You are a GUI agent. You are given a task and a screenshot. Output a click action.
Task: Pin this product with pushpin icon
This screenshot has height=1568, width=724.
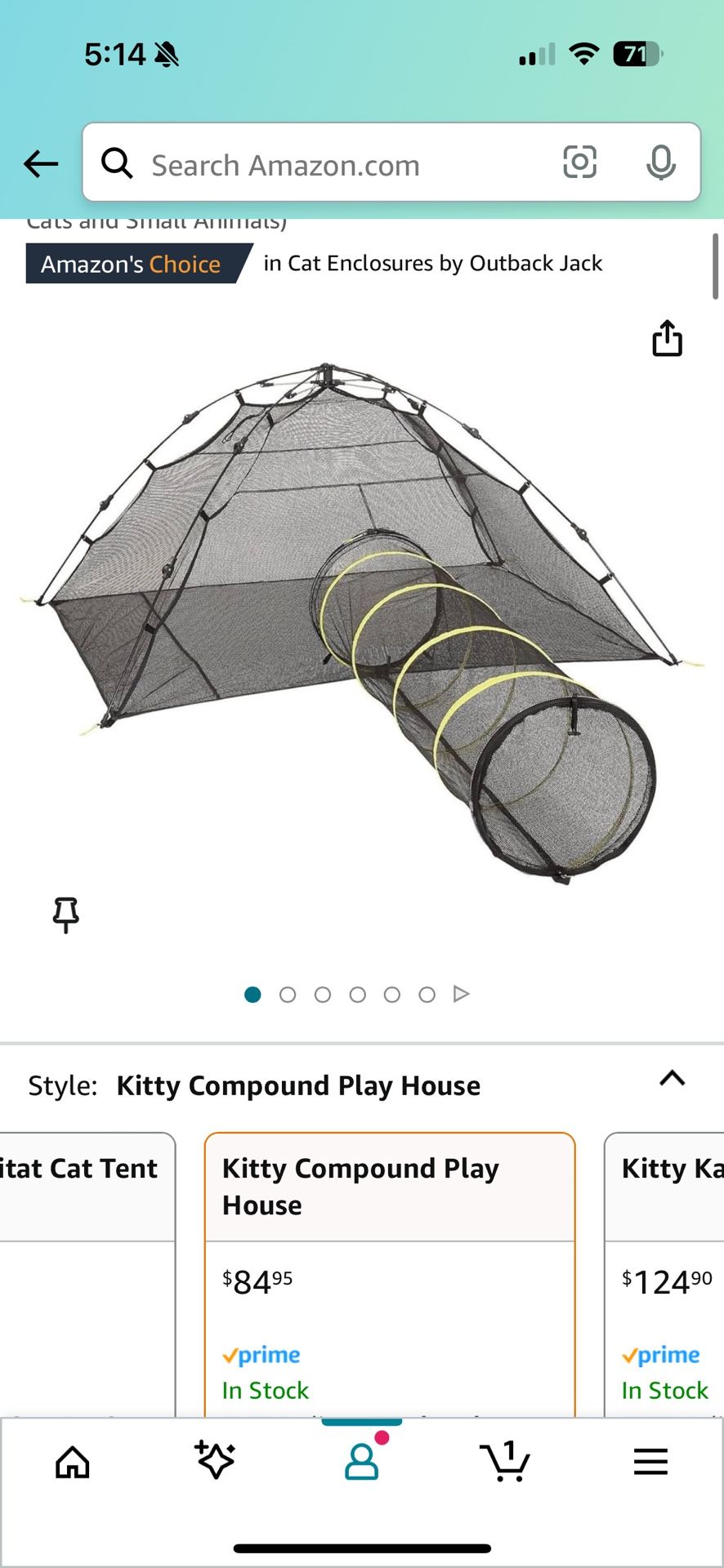(x=65, y=914)
